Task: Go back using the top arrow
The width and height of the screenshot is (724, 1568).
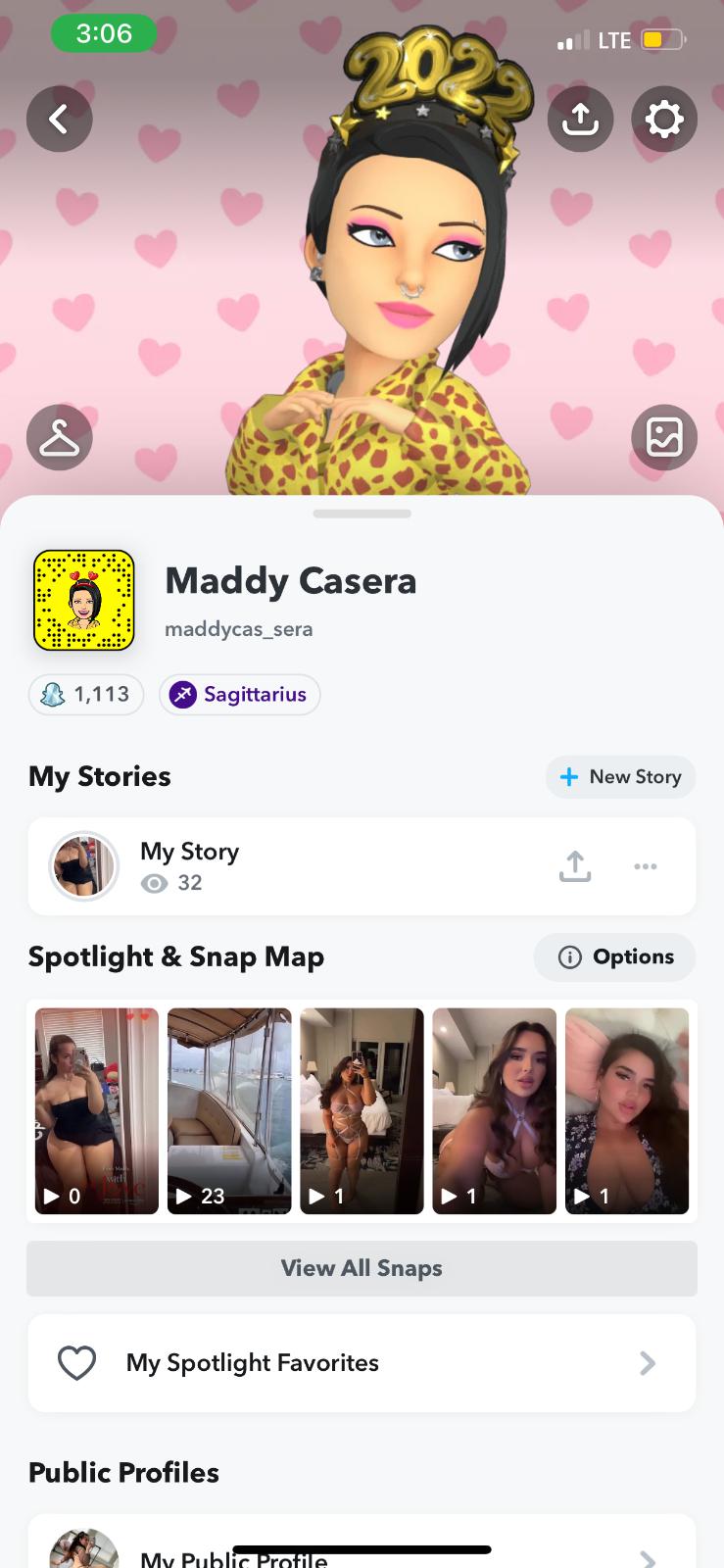Action: [59, 120]
